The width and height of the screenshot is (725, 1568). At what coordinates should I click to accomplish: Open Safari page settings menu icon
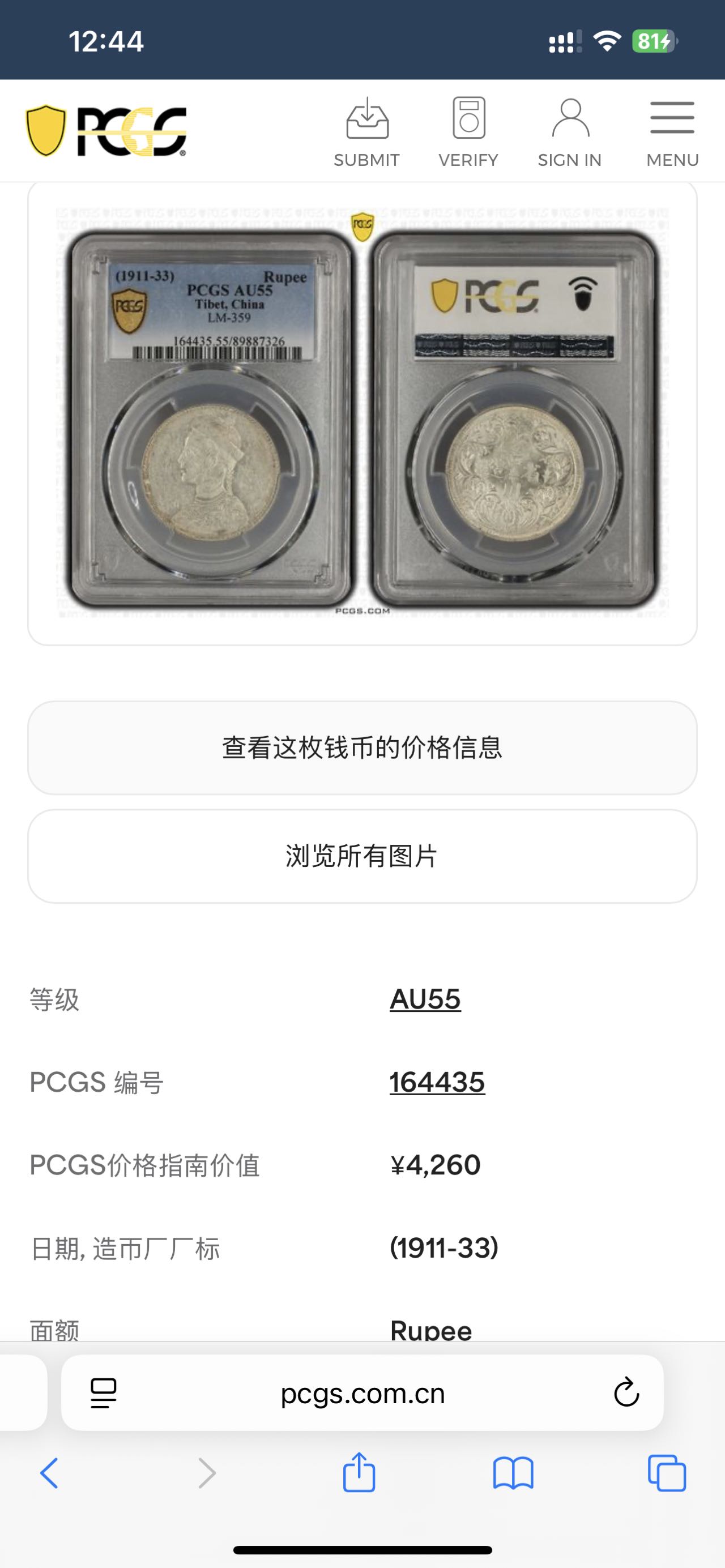click(104, 1393)
